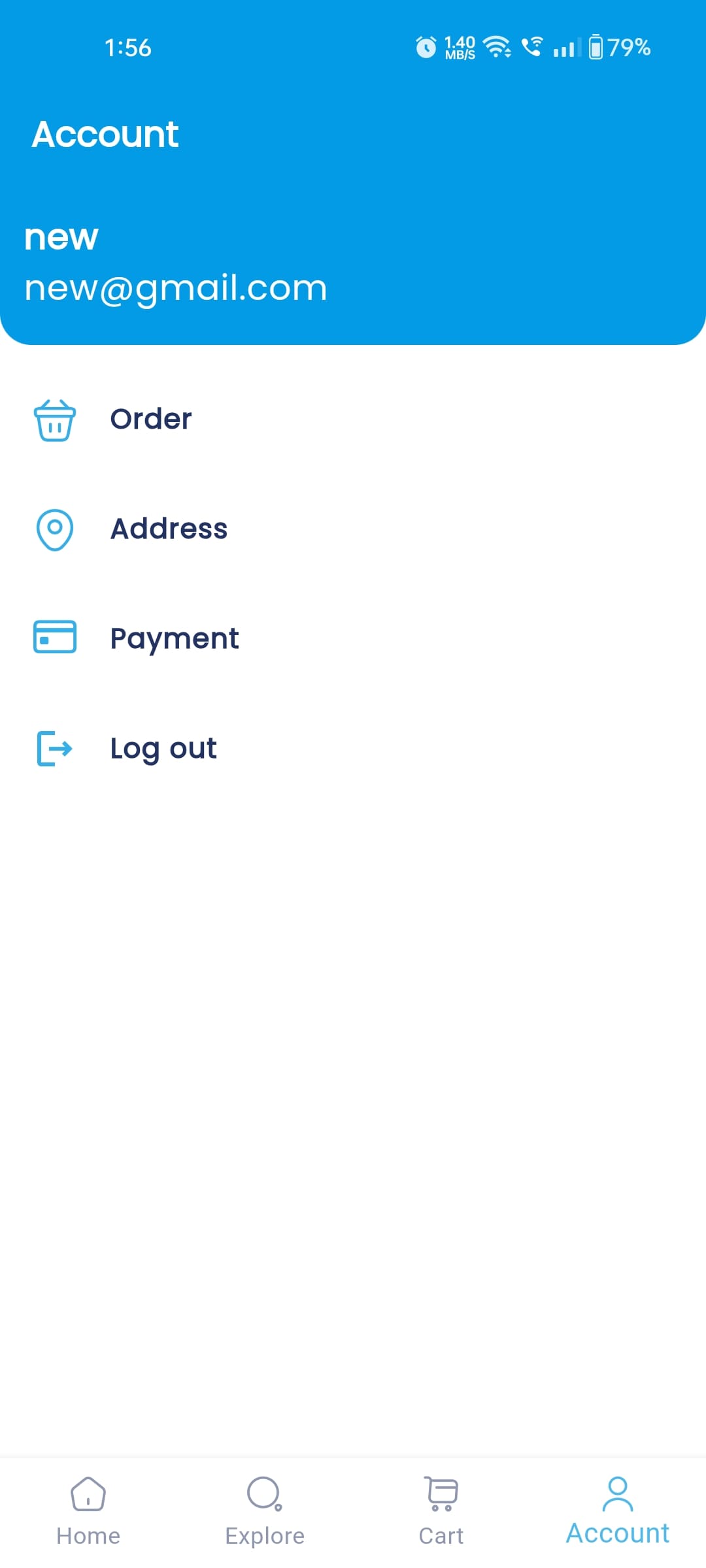Viewport: 706px width, 1568px height.
Task: Log out of the account
Action: tap(163, 749)
